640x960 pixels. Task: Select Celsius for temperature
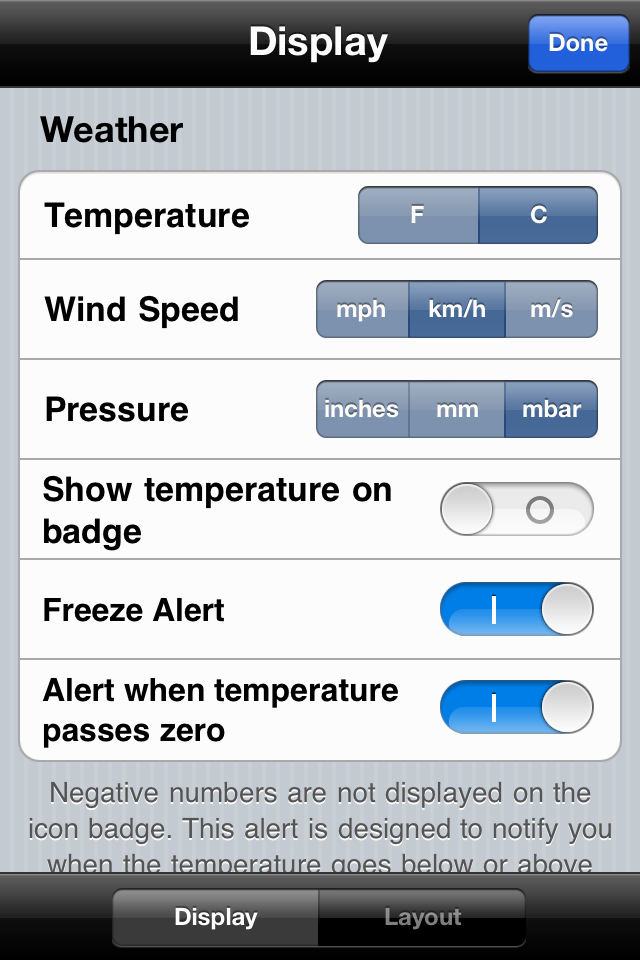point(538,215)
